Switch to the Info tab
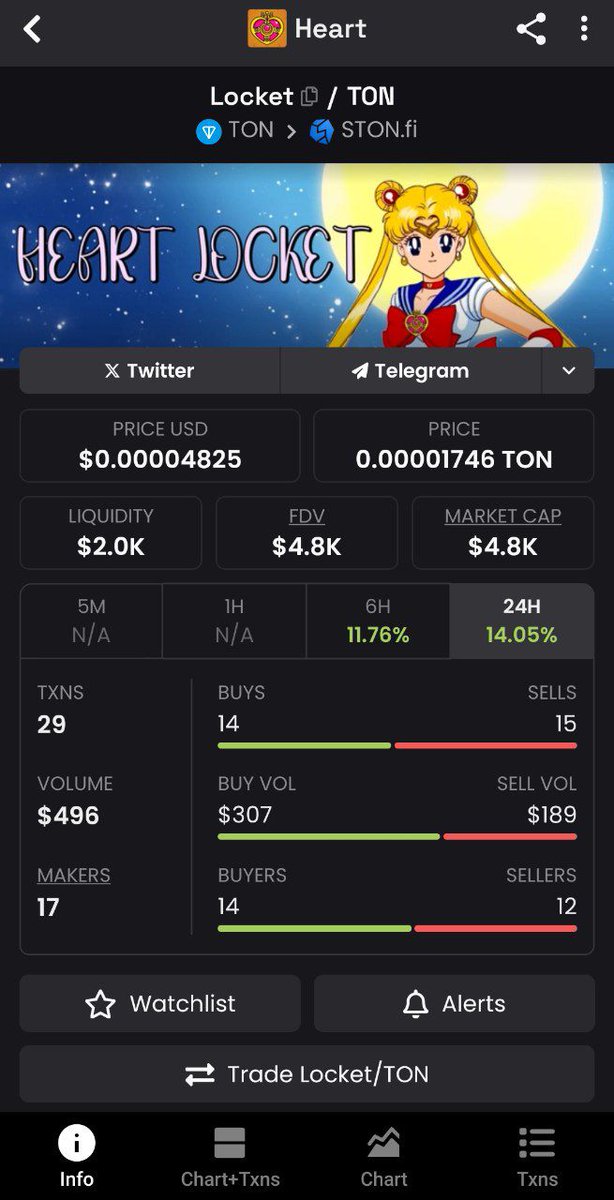 pos(76,1156)
